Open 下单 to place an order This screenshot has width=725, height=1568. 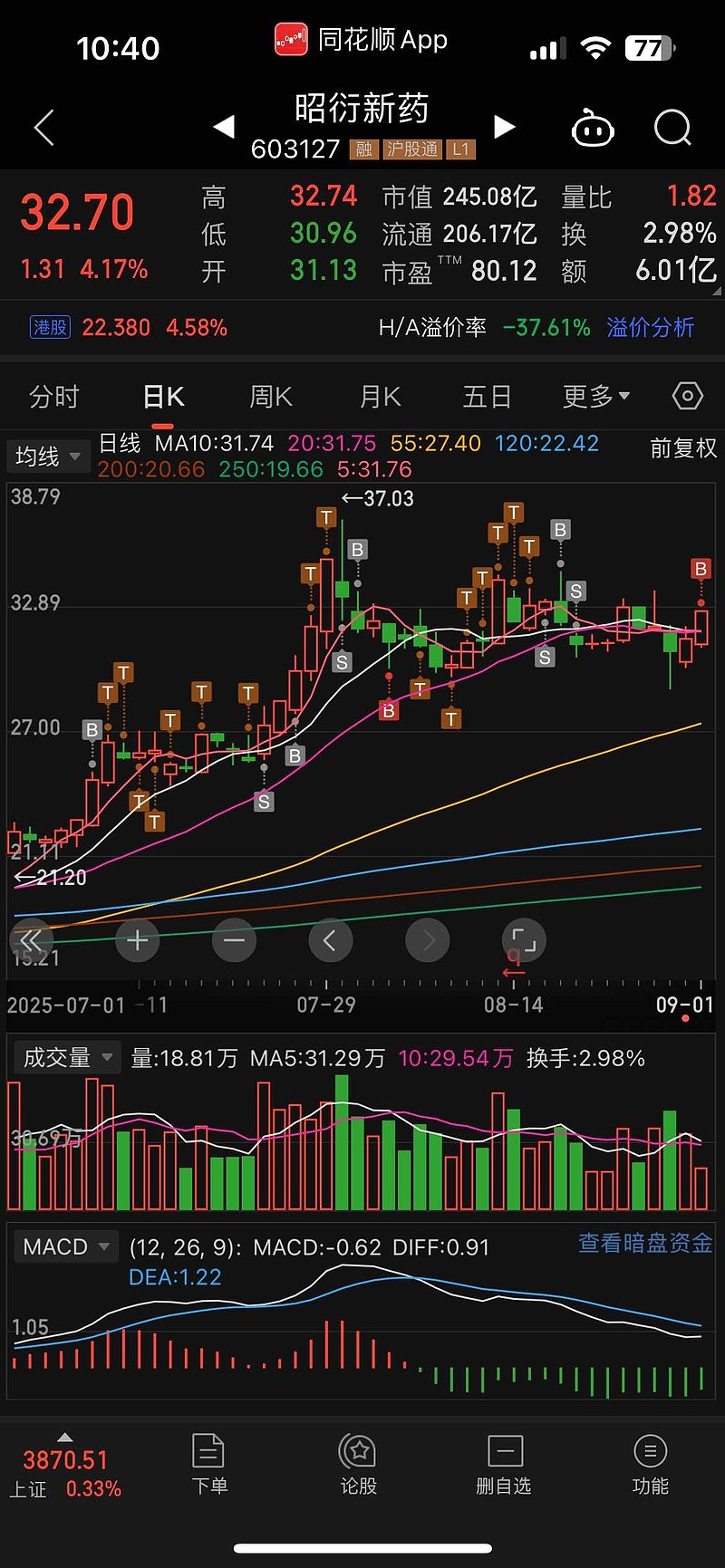coord(209,1463)
